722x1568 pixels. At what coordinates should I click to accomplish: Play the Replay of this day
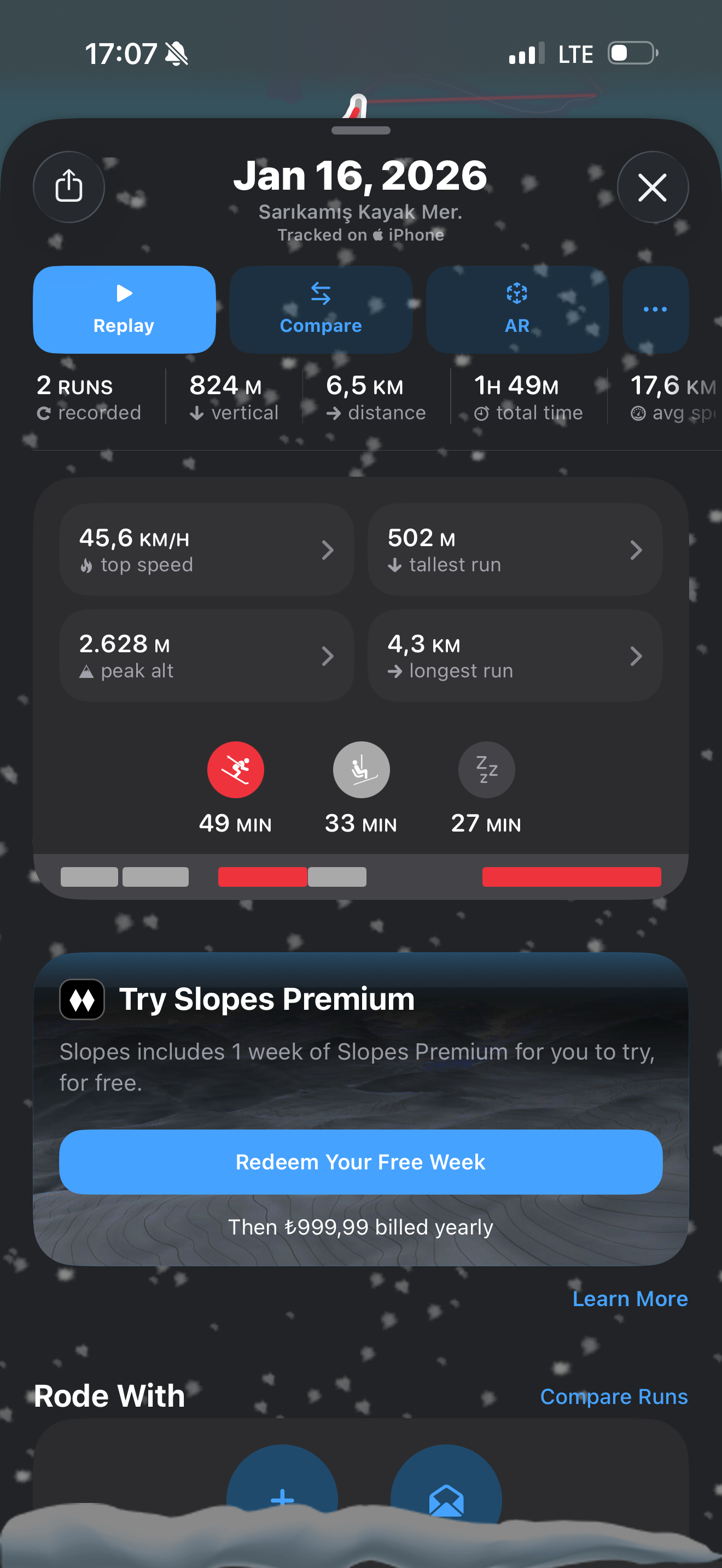pyautogui.click(x=124, y=309)
